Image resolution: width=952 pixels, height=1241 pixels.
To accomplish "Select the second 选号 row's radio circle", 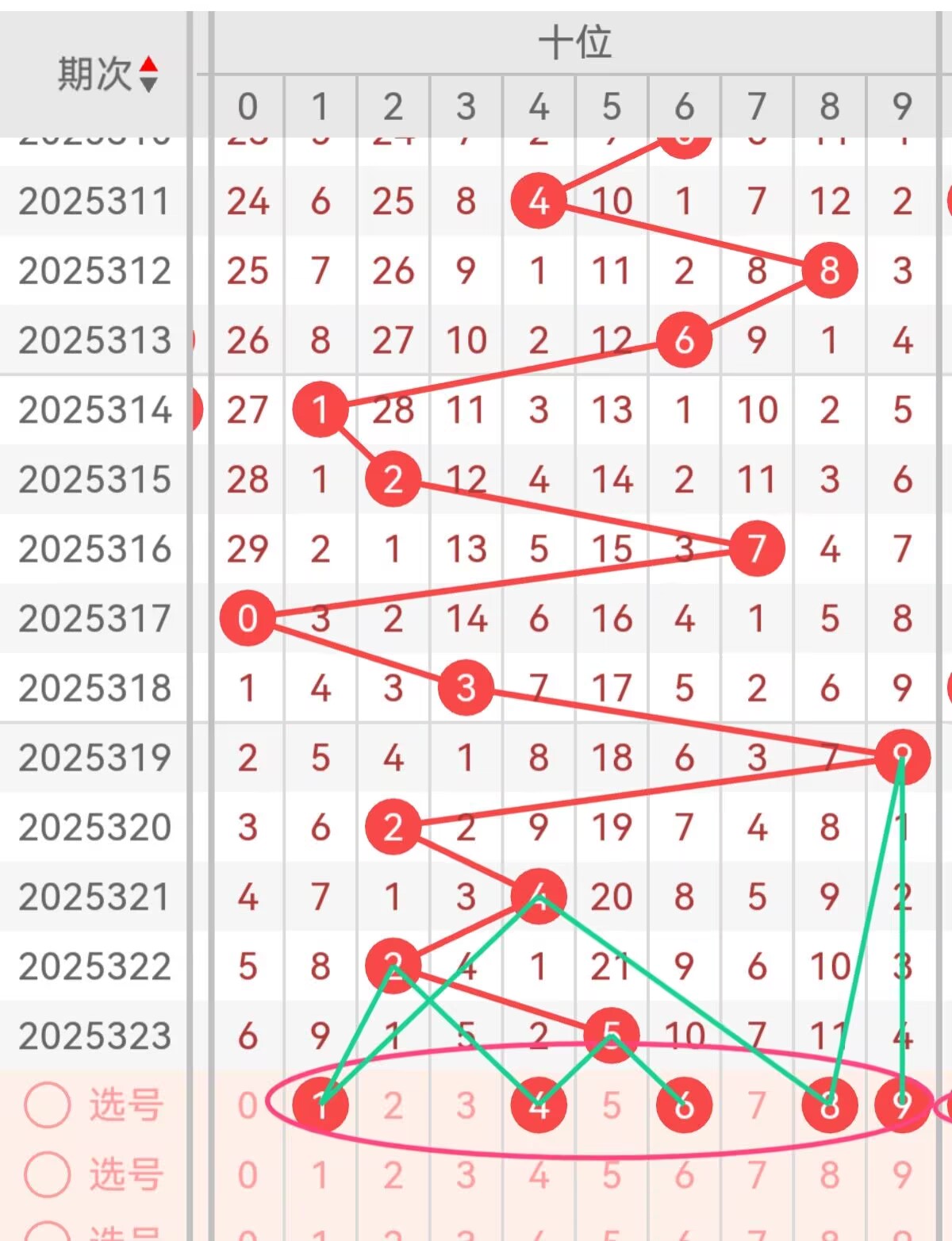I will click(48, 1174).
